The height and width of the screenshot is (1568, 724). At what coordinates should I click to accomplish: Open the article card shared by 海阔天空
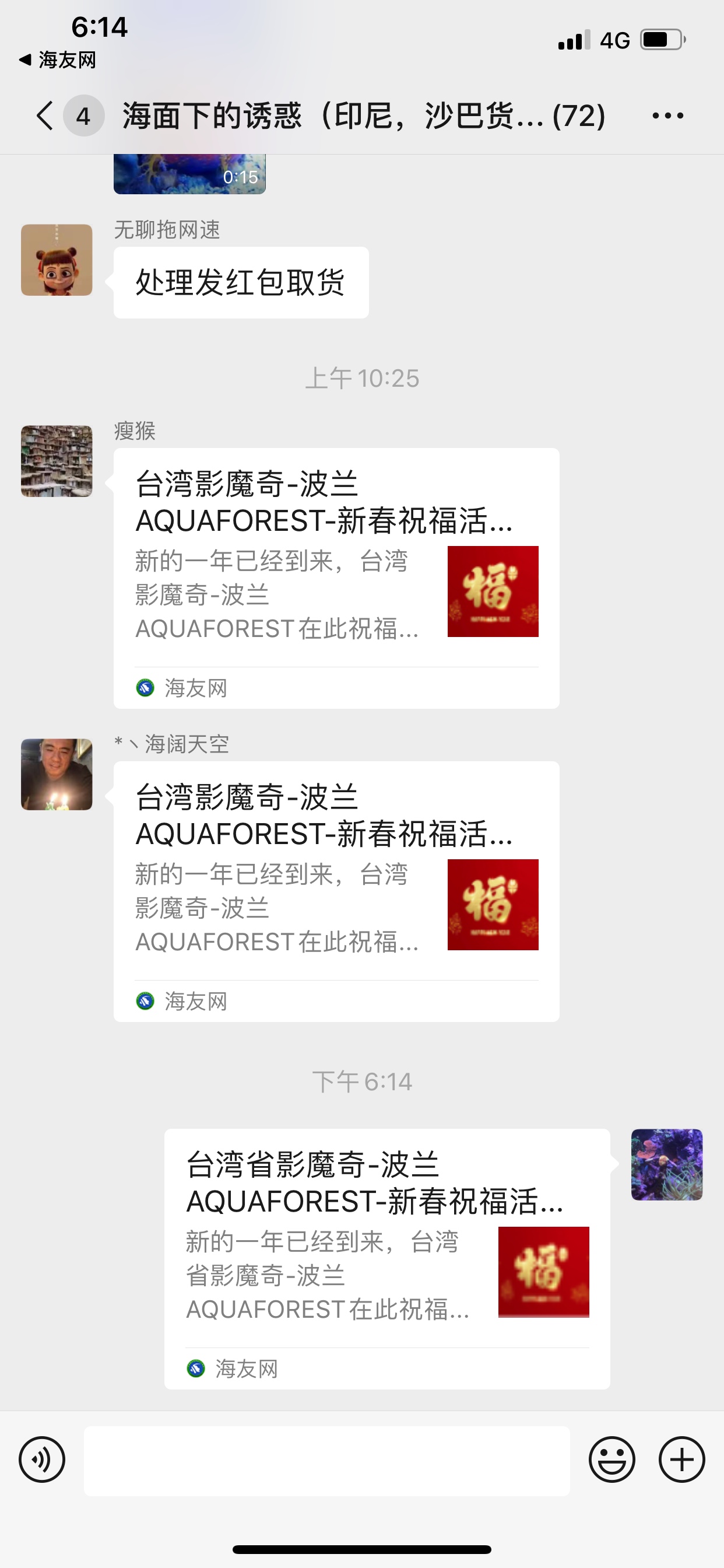click(x=336, y=891)
